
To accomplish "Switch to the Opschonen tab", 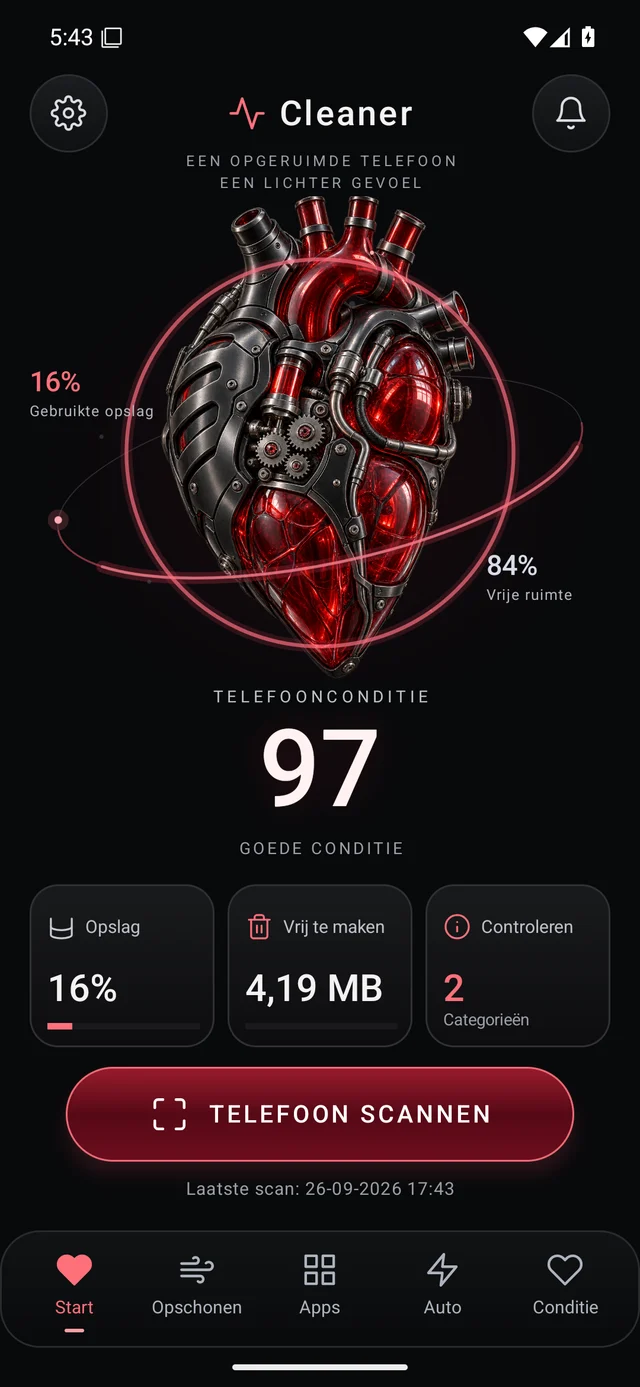I will [197, 1288].
